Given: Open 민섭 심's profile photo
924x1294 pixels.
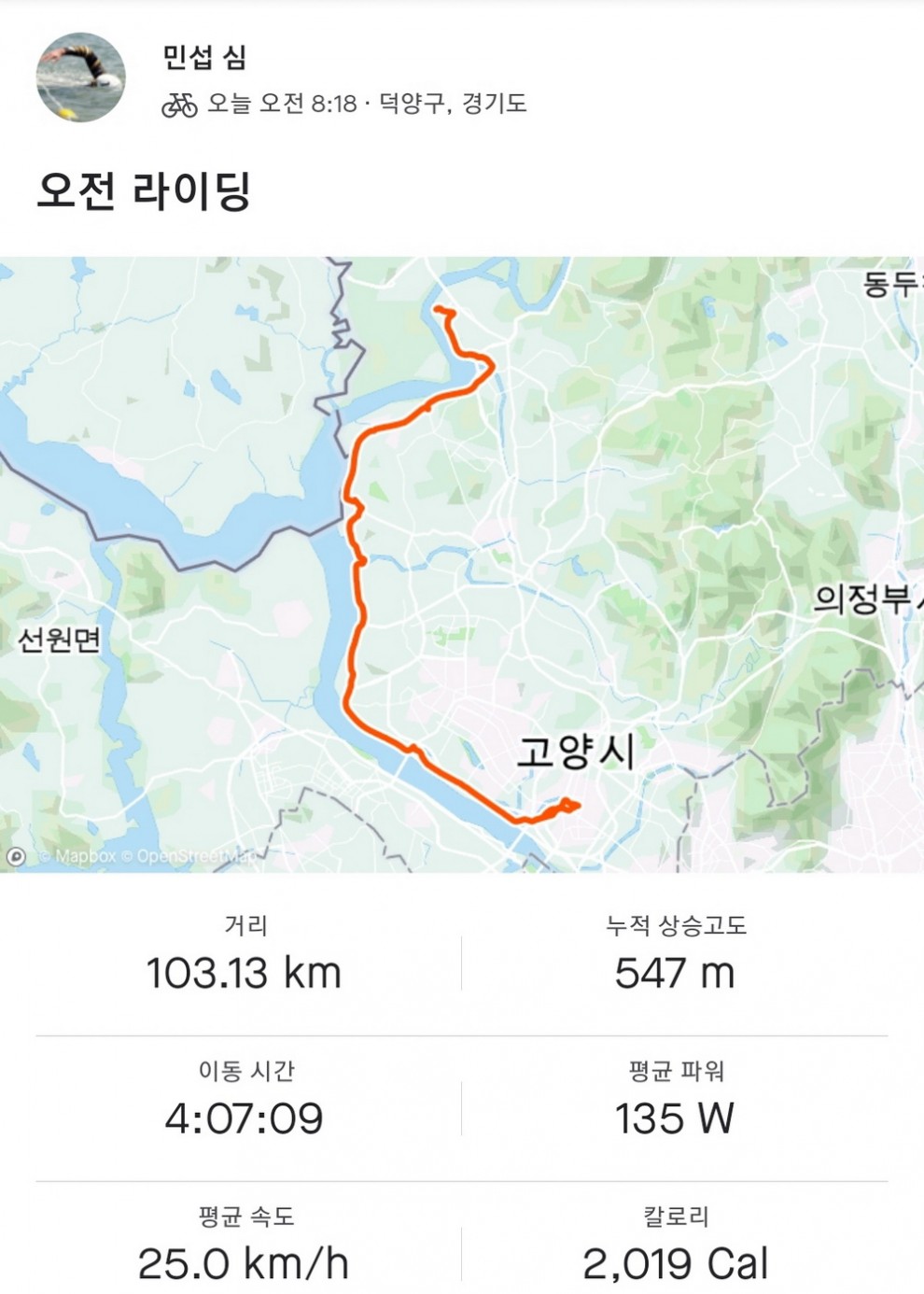Looking at the screenshot, I should click(80, 77).
